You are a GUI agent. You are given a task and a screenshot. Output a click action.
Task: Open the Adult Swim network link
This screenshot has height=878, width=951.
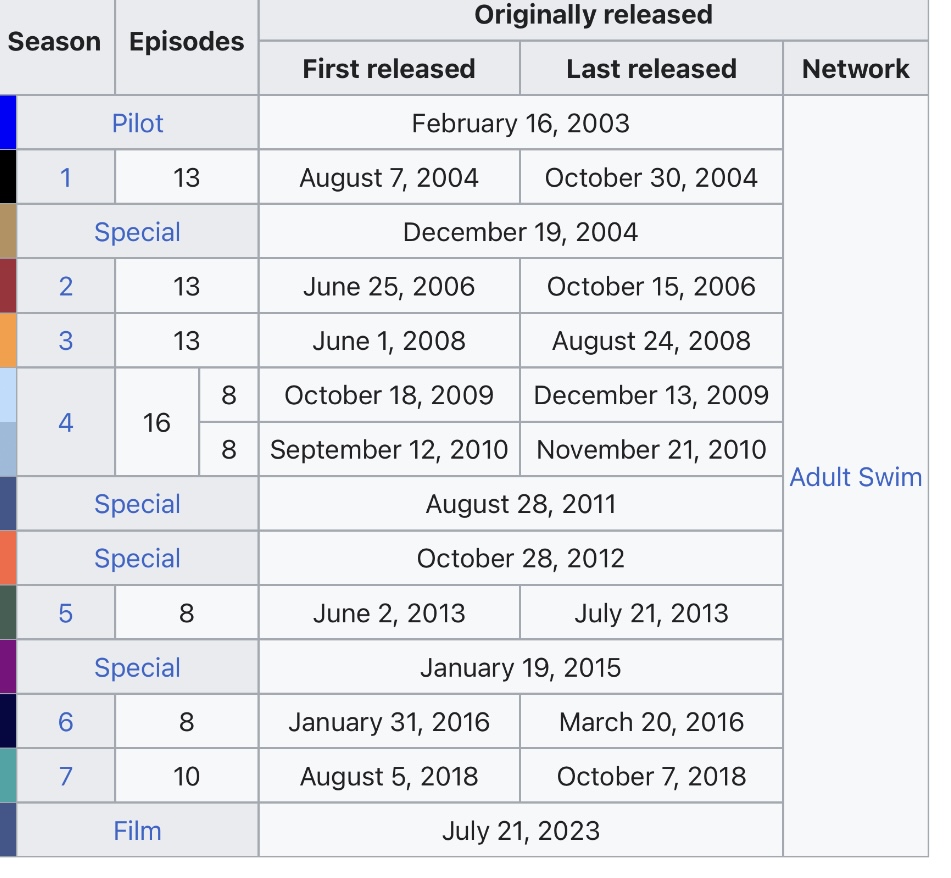[x=855, y=477]
